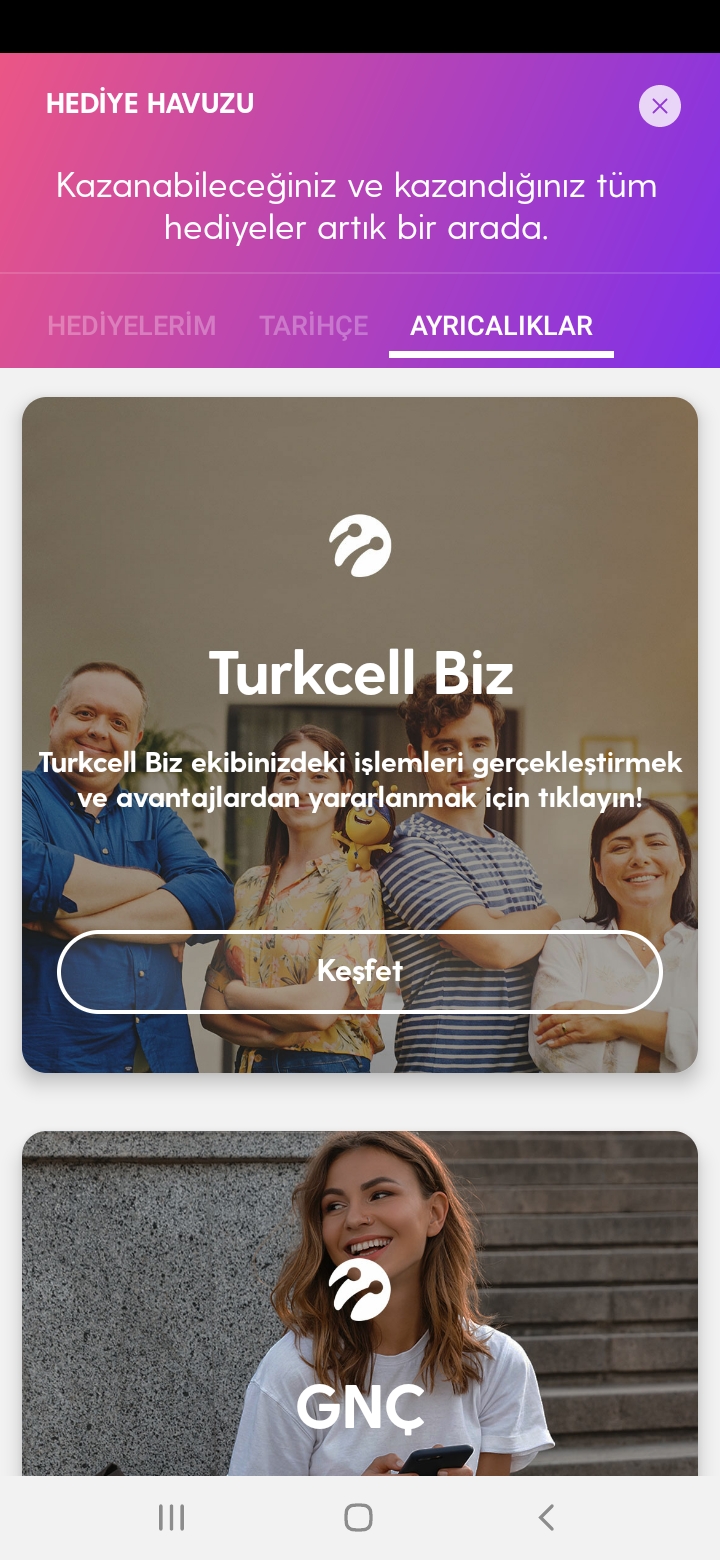Switch to the Hediyelerim tab
This screenshot has height=1560, width=720.
point(132,326)
